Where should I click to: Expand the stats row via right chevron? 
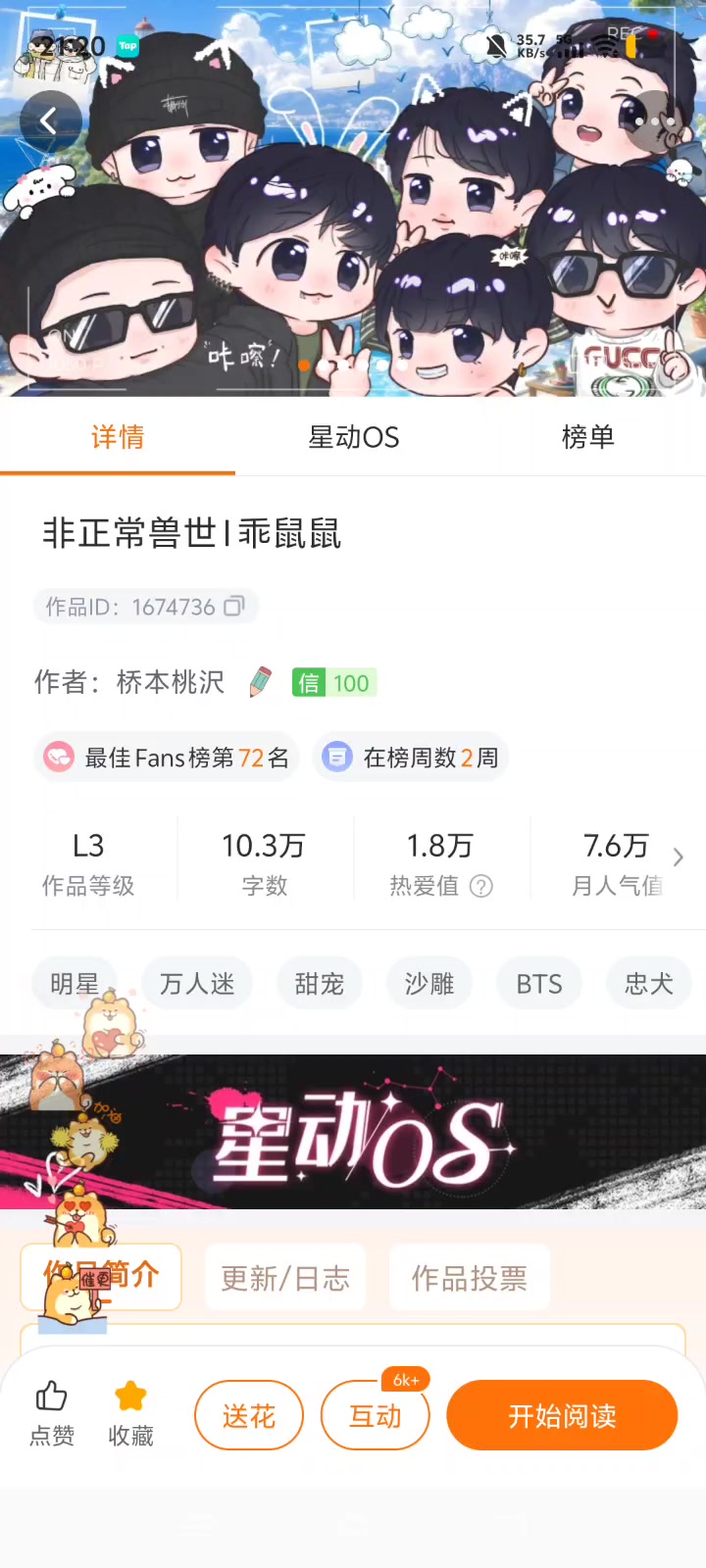(678, 857)
